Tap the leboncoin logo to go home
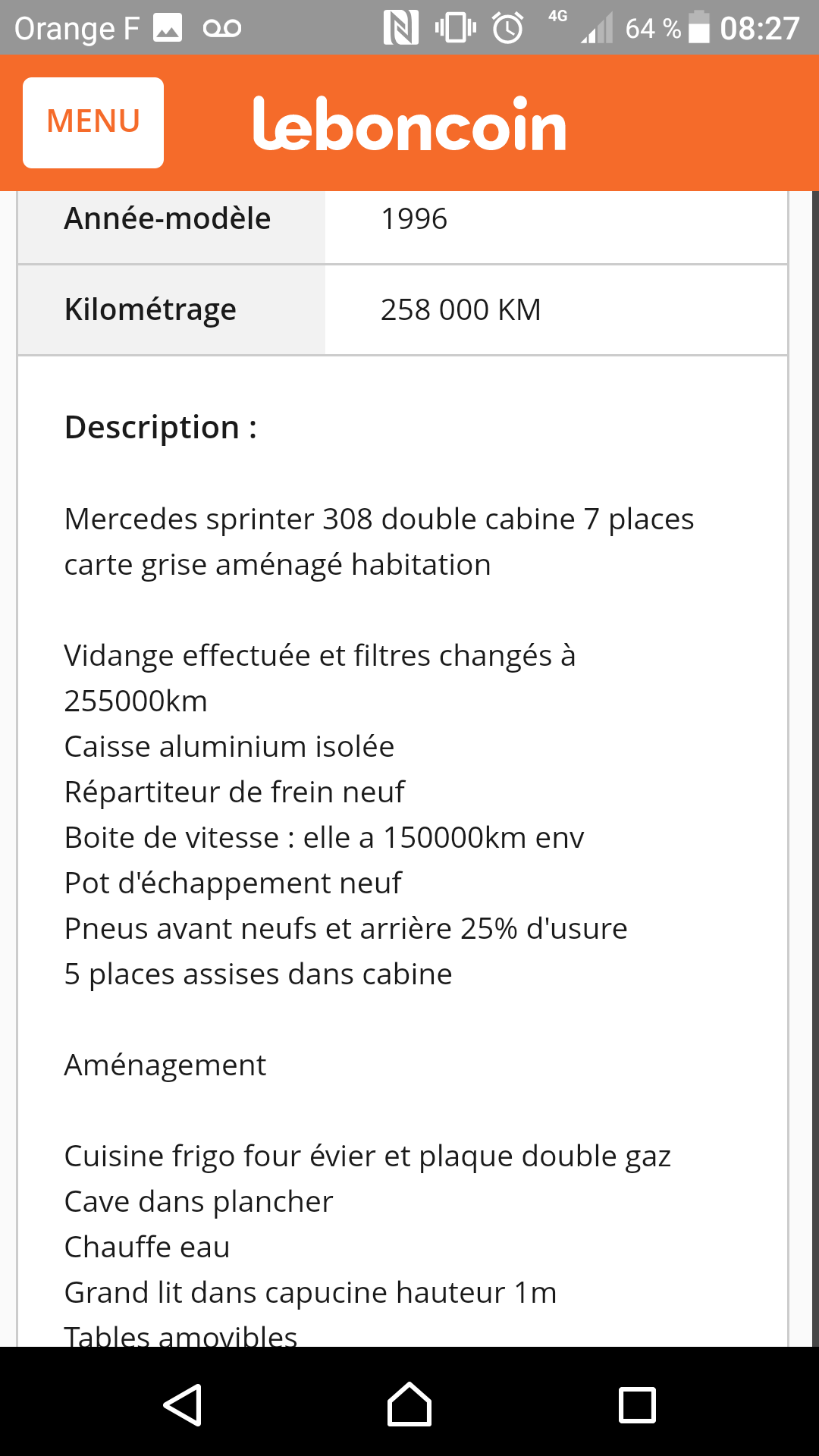The image size is (819, 1456). 409,124
